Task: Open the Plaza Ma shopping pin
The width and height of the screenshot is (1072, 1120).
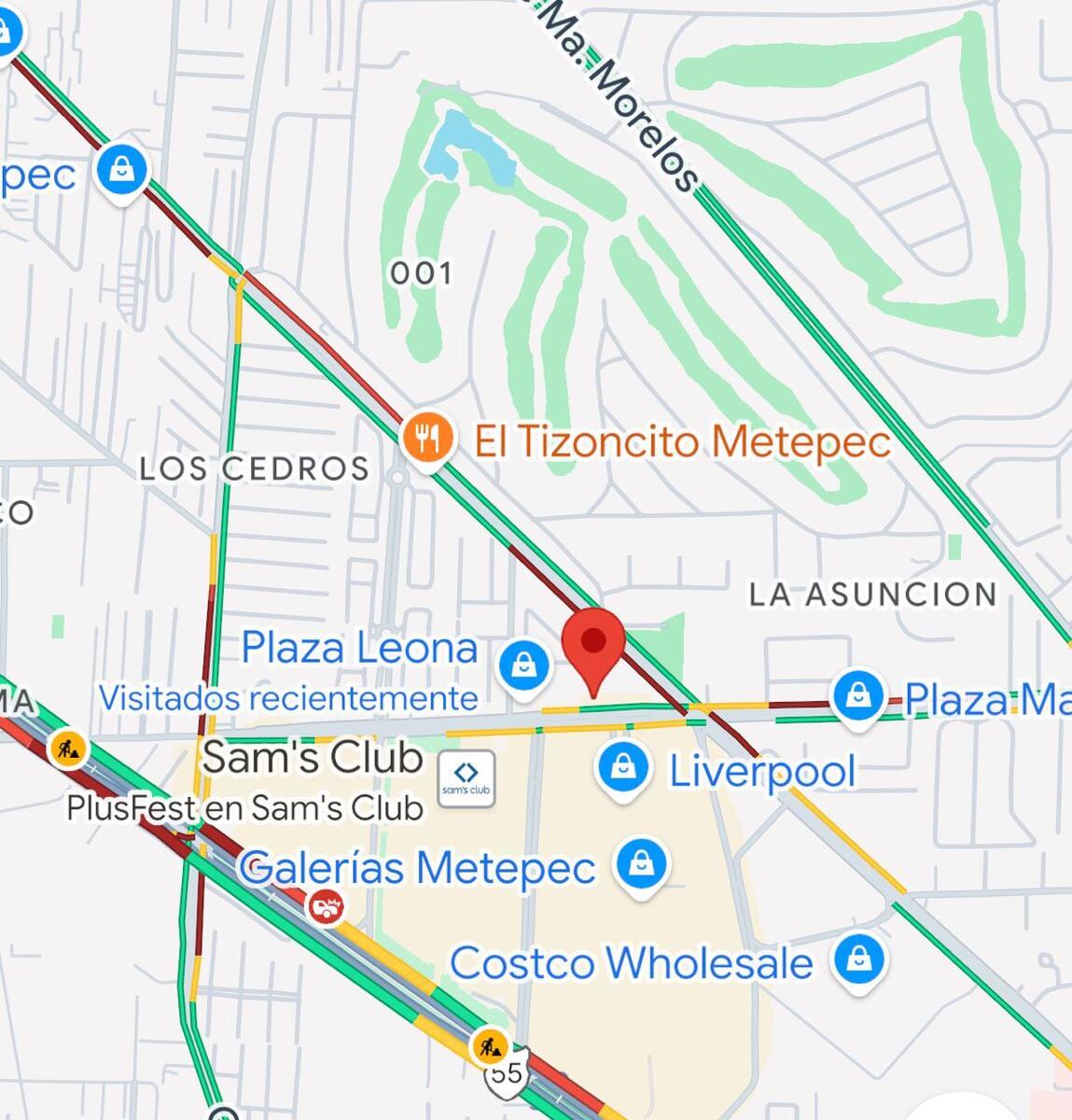Action: coord(857,695)
